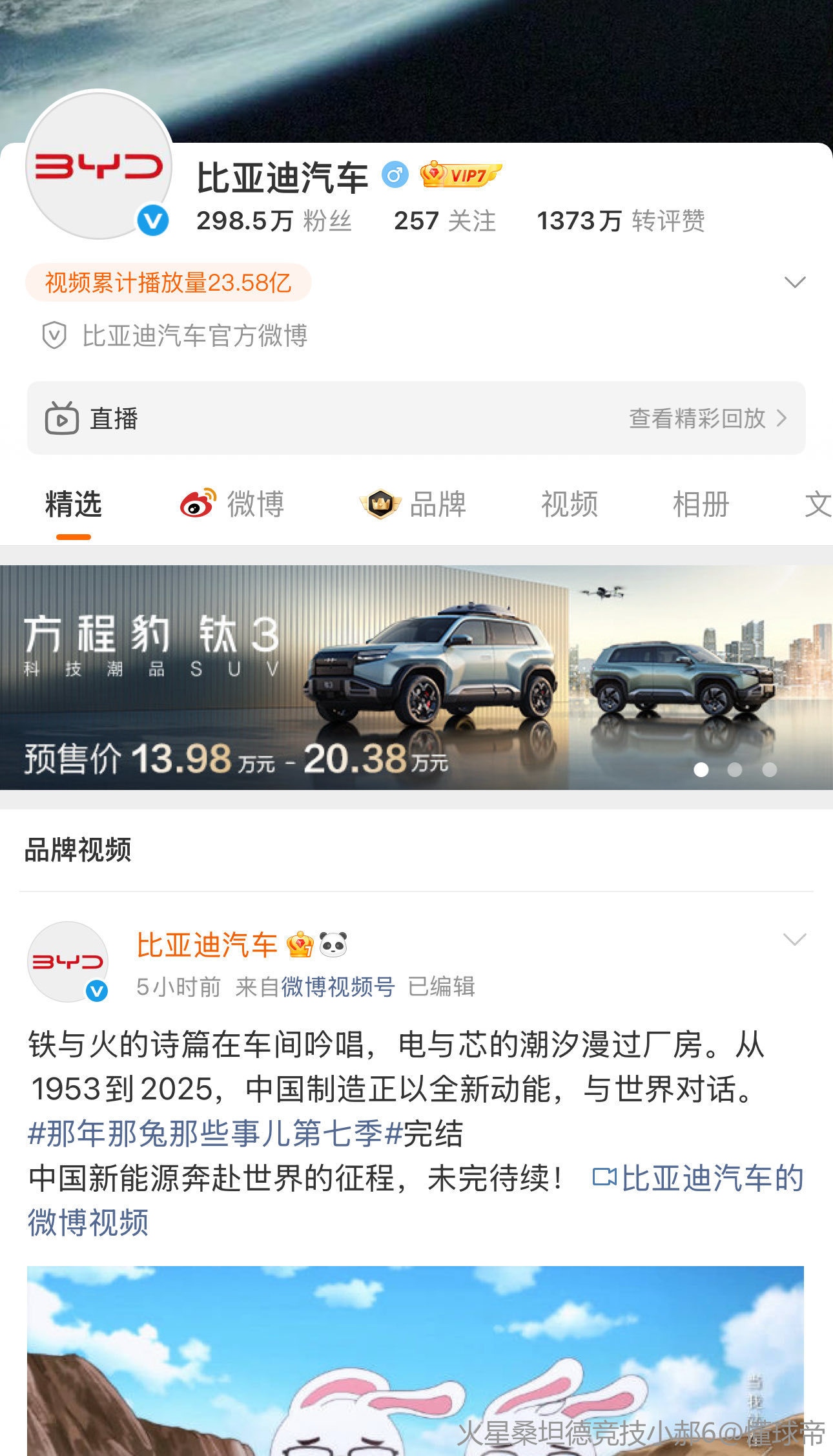Open BYD's large profile avatar
The width and height of the screenshot is (833, 1456).
99,165
